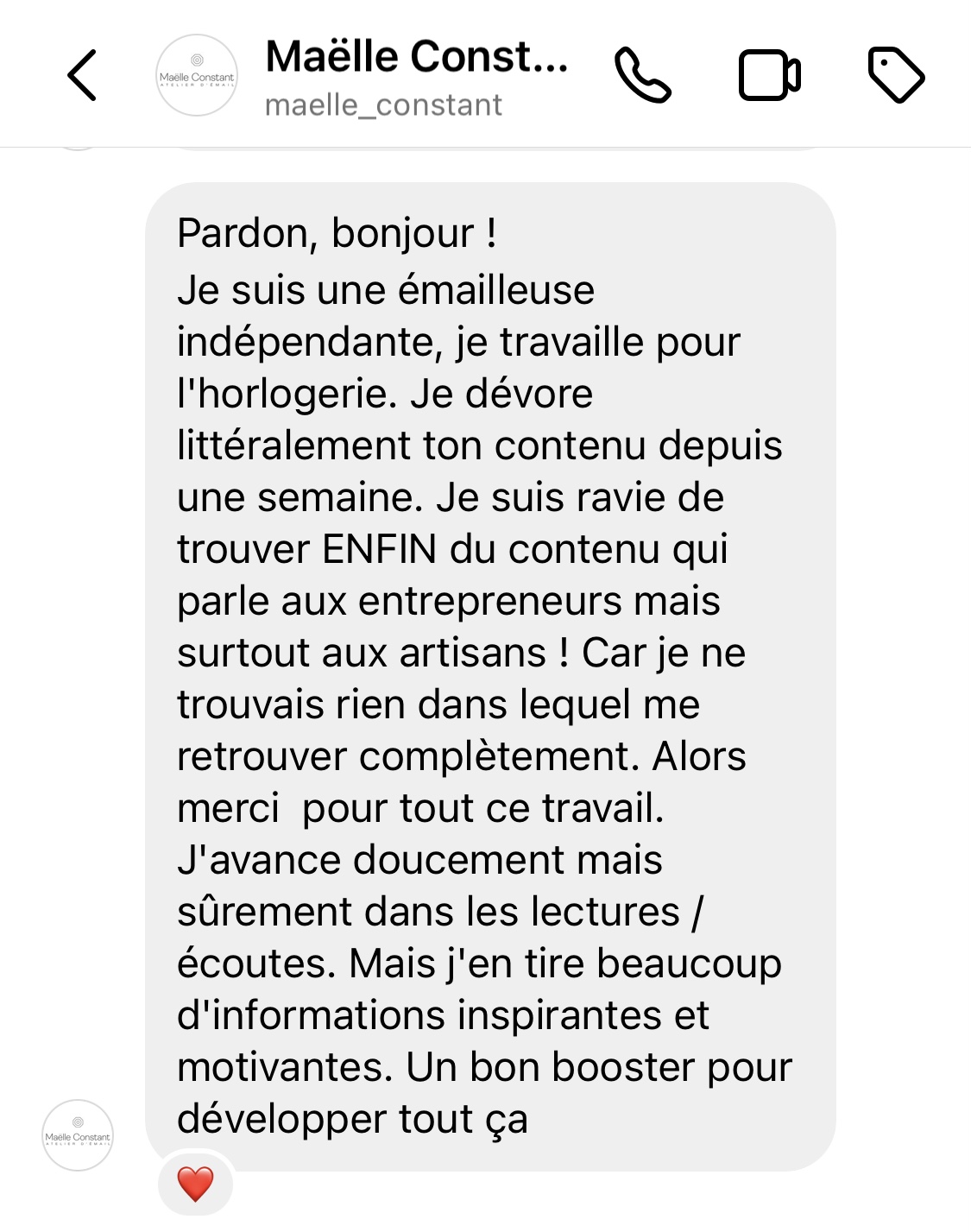
Task: Open Maëlle Constant's profile from header name
Action: (416, 58)
